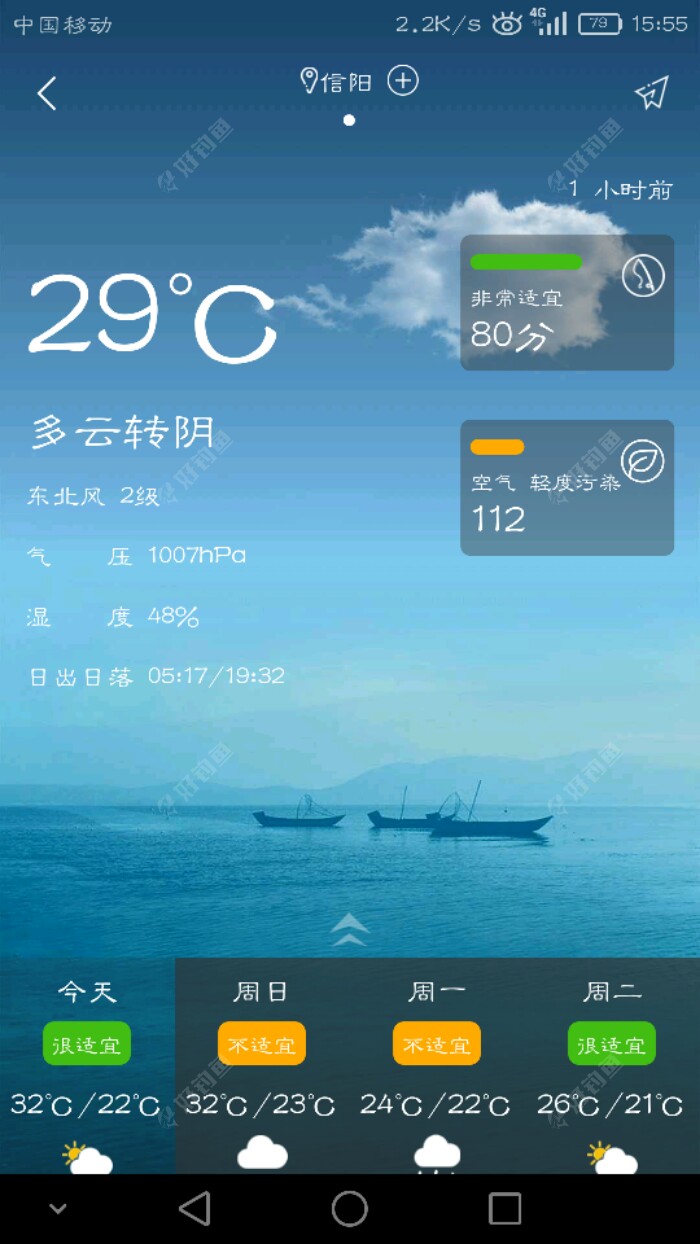
Task: Add a new city with the plus icon
Action: pos(403,81)
